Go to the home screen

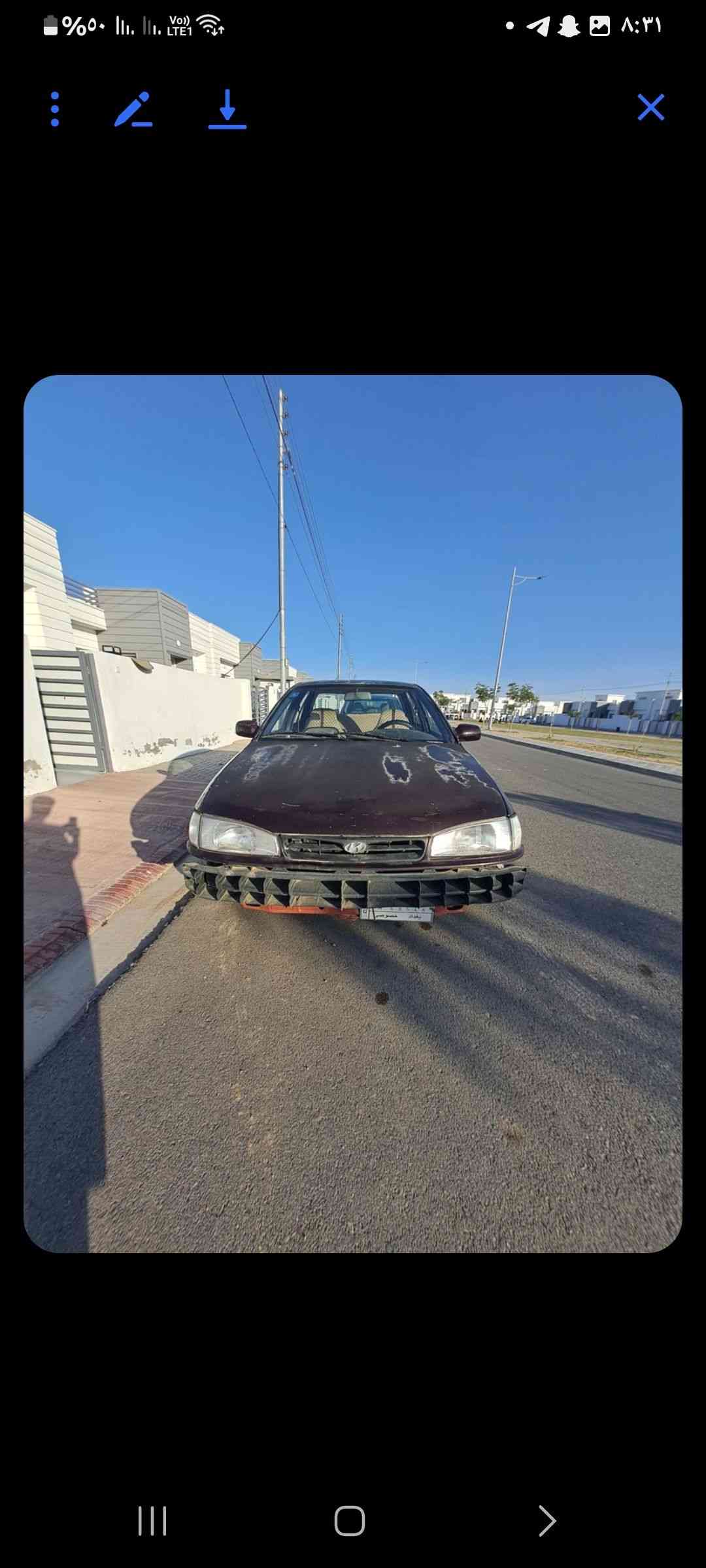point(350,1520)
